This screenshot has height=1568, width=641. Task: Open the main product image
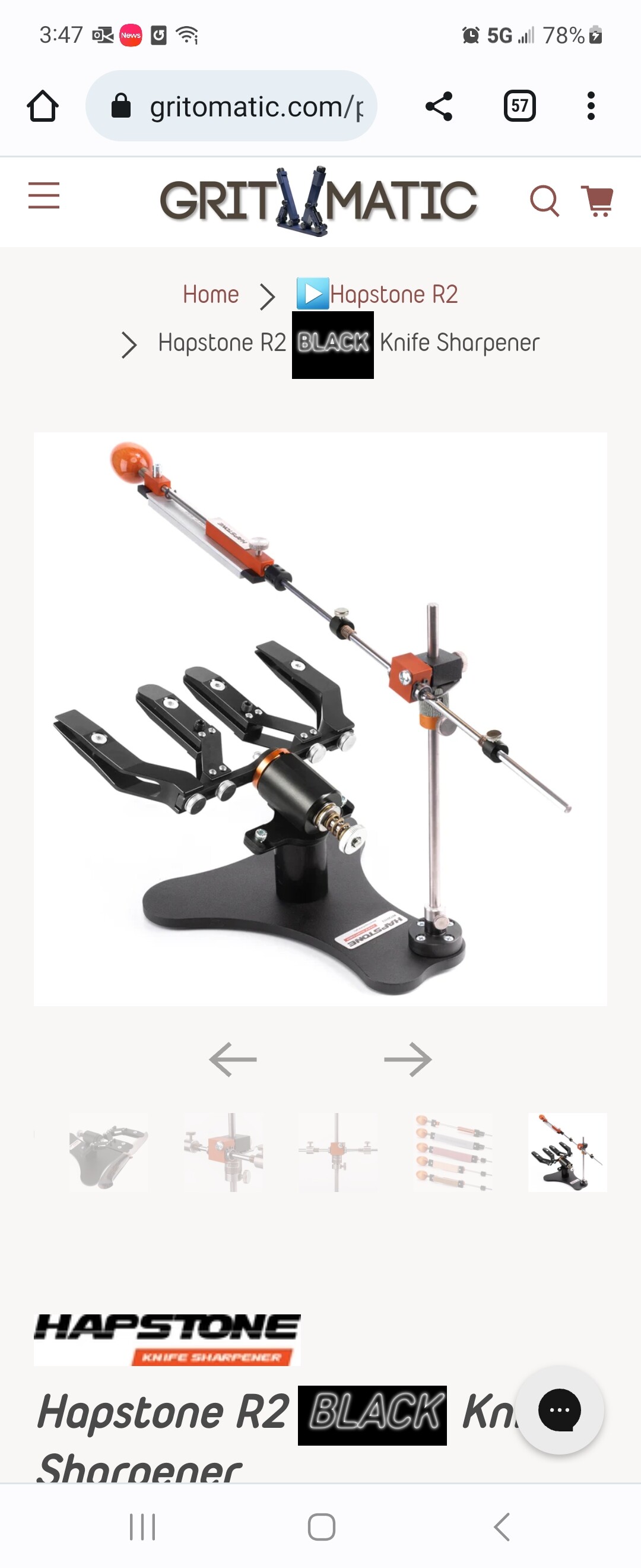click(x=320, y=718)
